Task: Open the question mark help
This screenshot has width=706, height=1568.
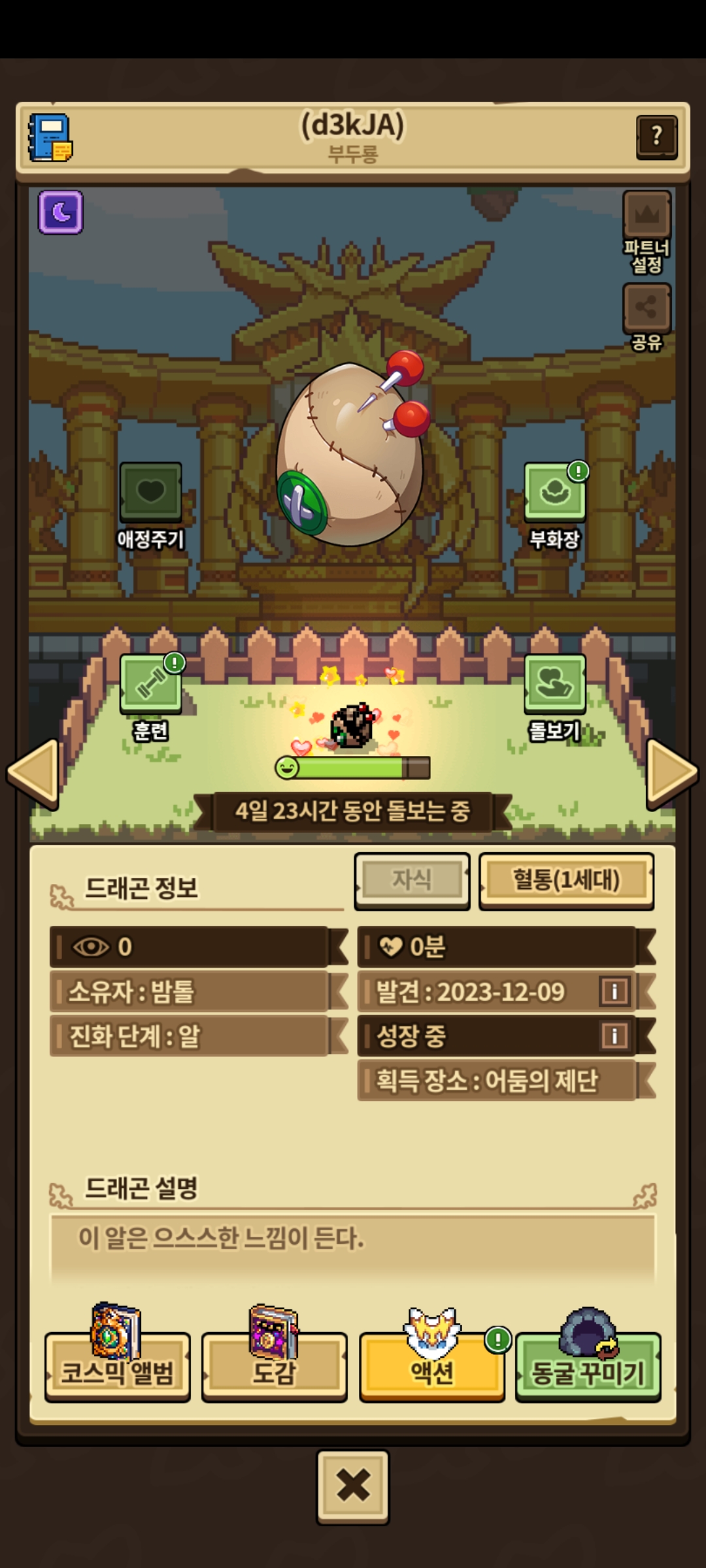Action: click(x=656, y=137)
